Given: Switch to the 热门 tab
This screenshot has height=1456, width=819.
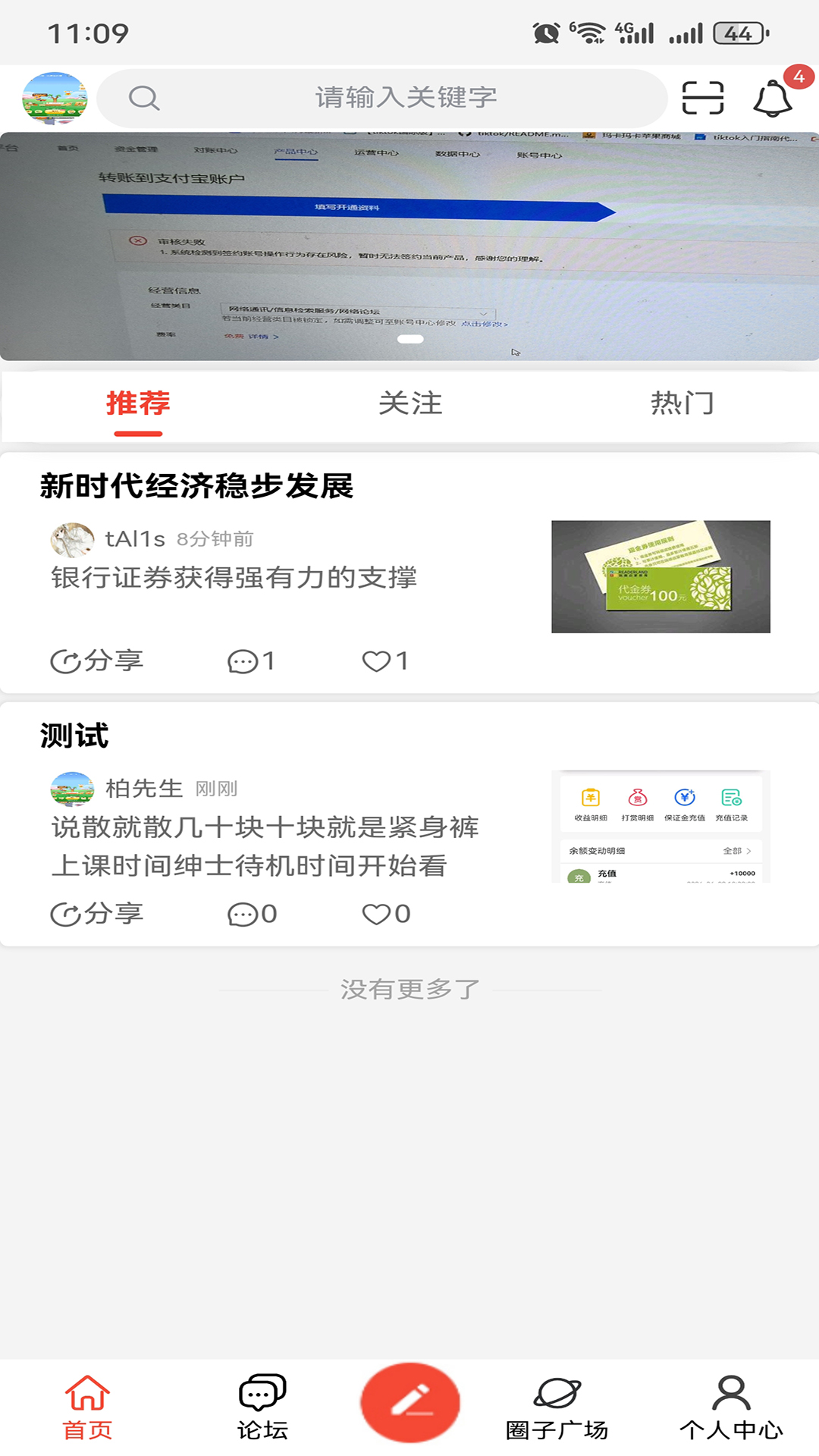Looking at the screenshot, I should pyautogui.click(x=682, y=403).
